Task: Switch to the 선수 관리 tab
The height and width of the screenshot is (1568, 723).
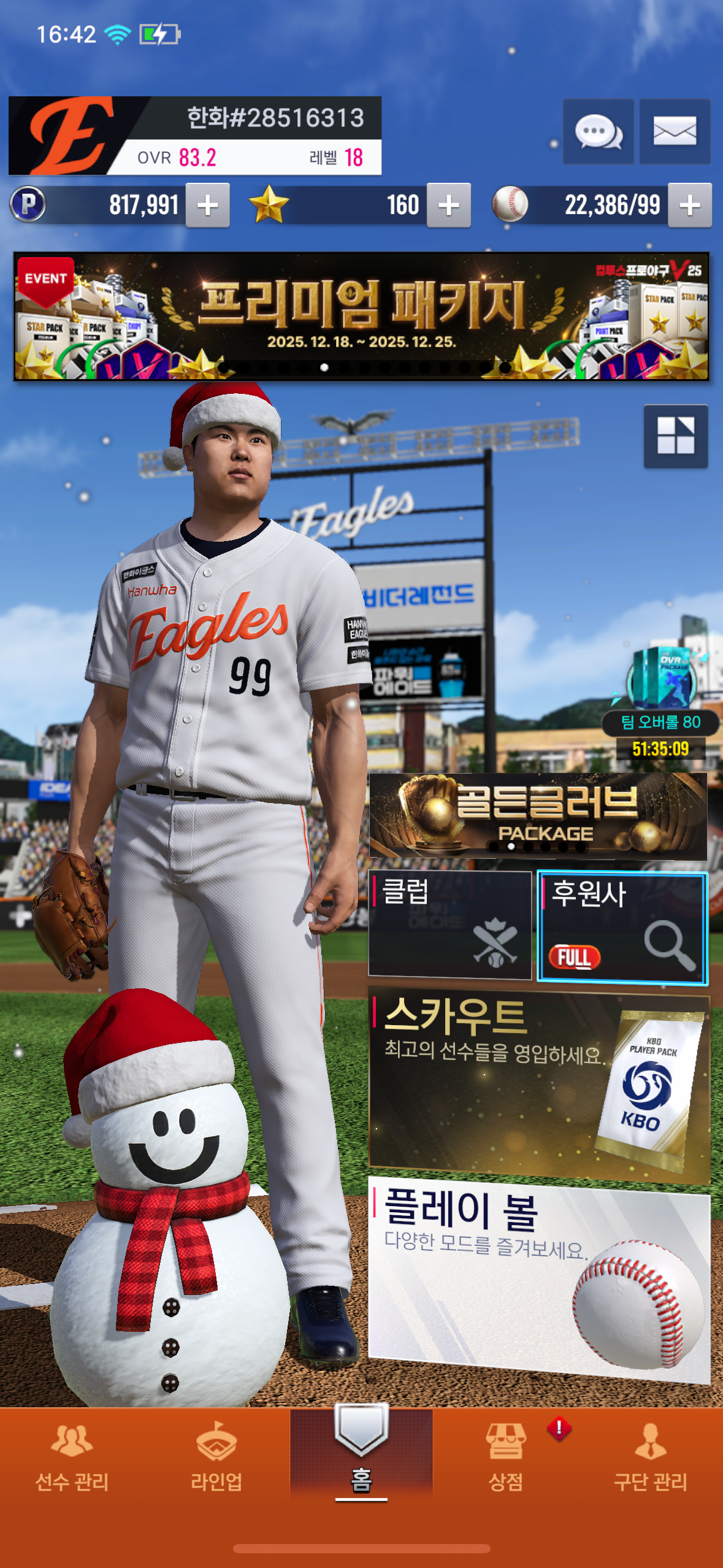Action: [72, 1459]
